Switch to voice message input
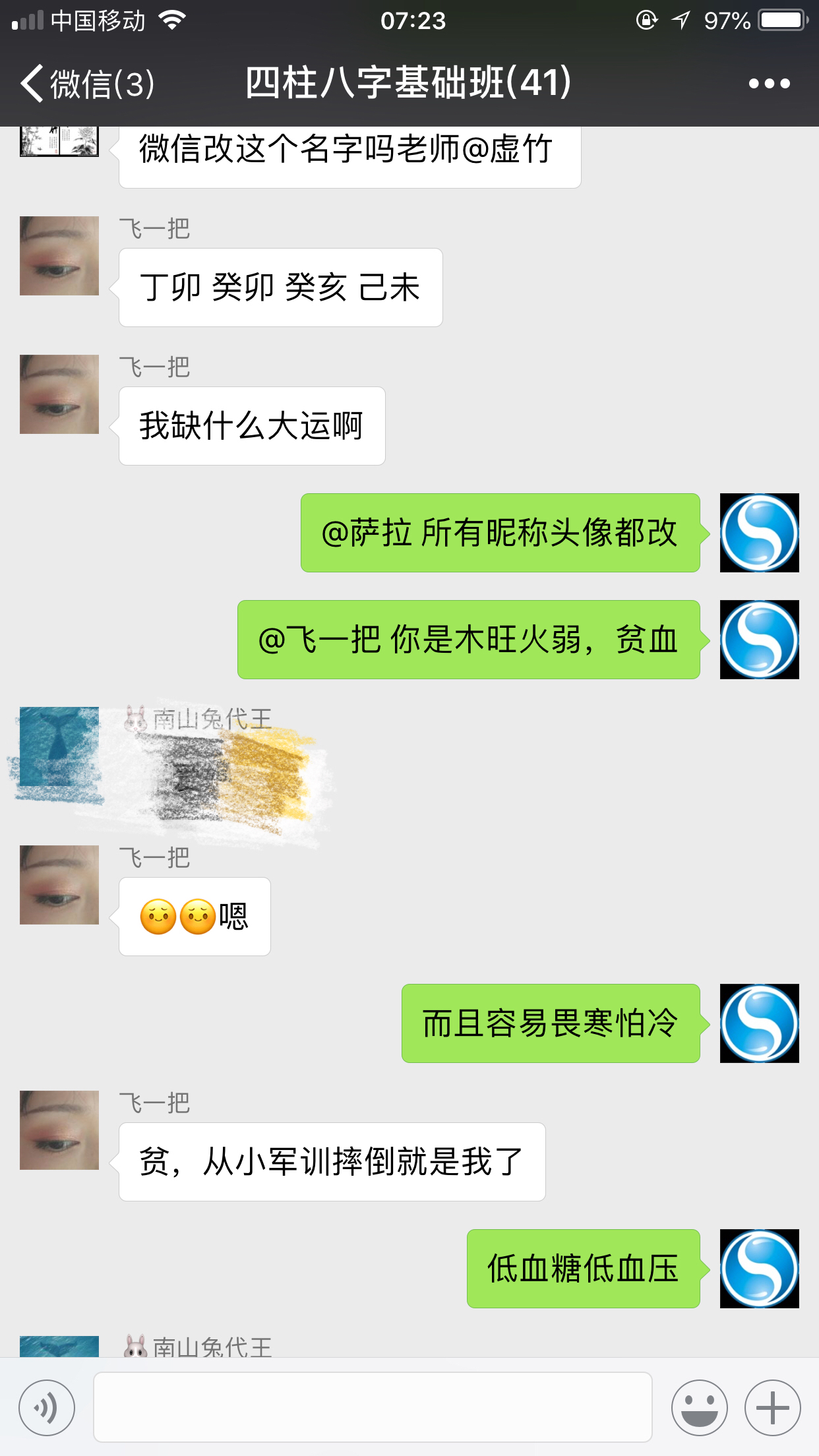The height and width of the screenshot is (1456, 819). pos(47,1408)
